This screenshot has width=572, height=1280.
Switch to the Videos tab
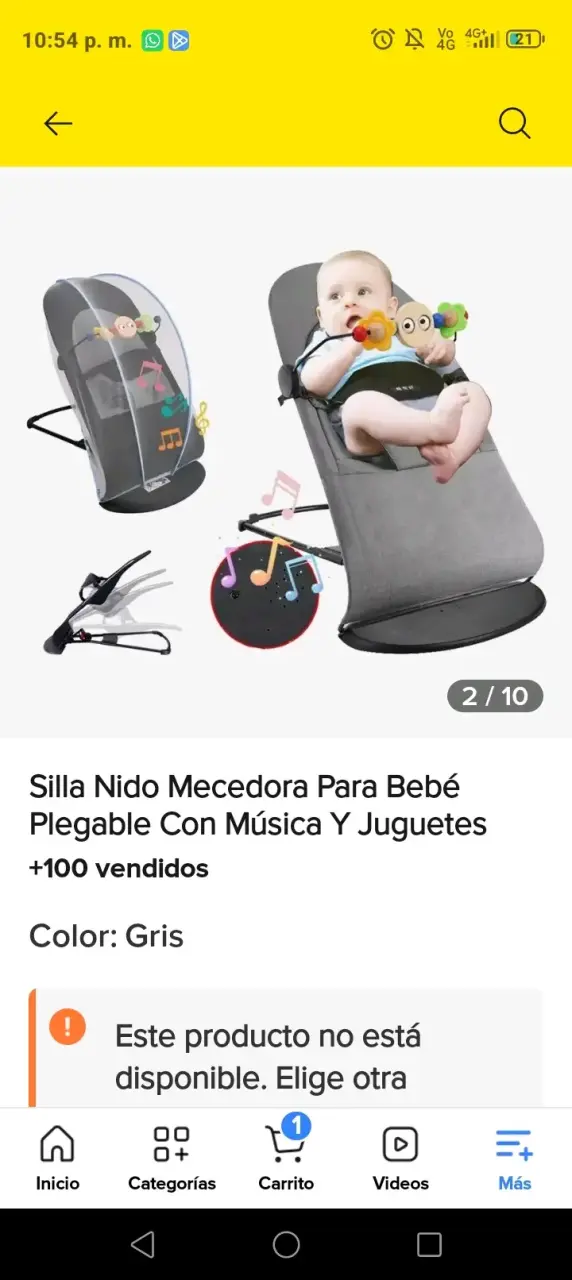pos(401,1158)
